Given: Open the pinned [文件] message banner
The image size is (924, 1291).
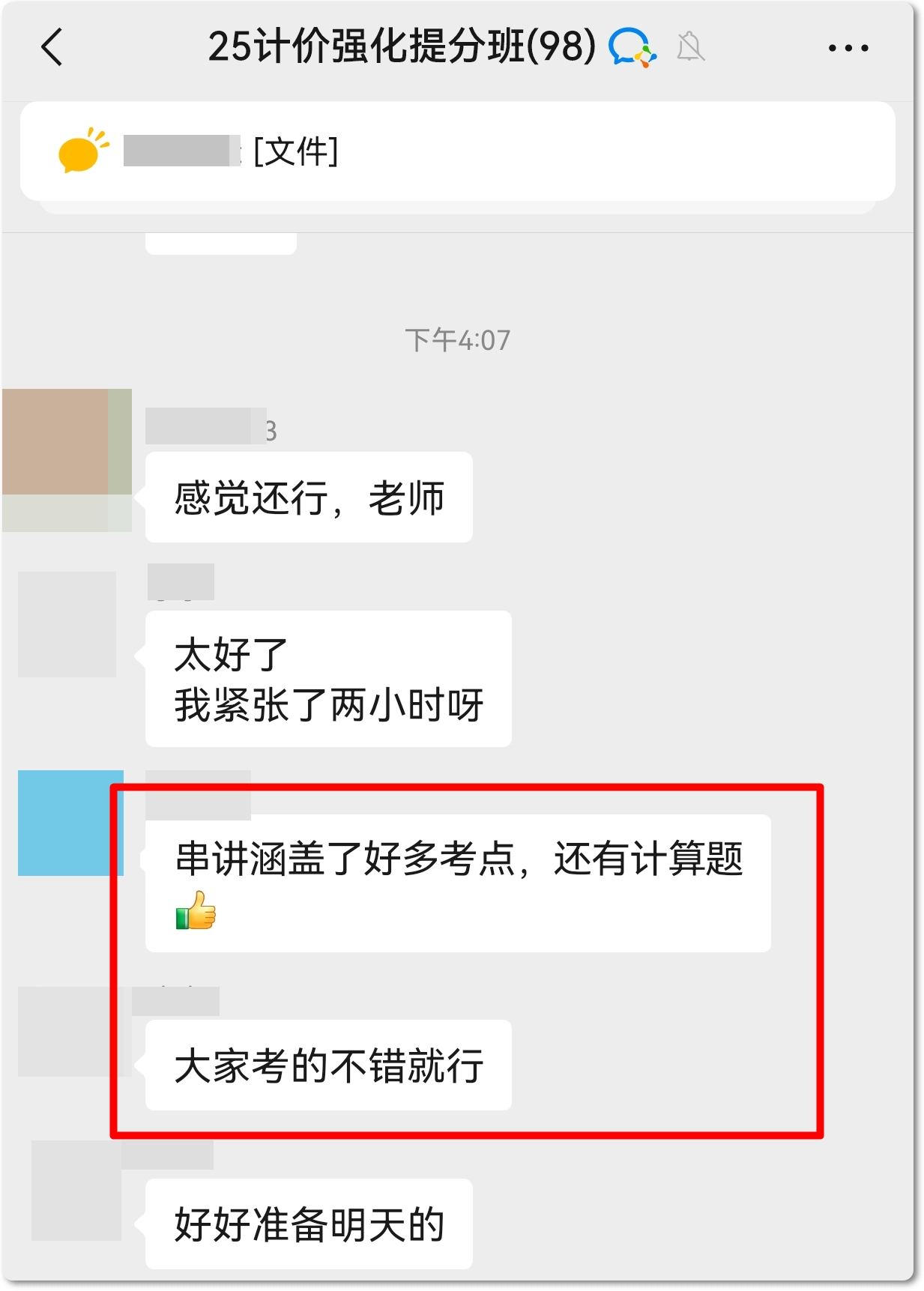Looking at the screenshot, I should (457, 151).
